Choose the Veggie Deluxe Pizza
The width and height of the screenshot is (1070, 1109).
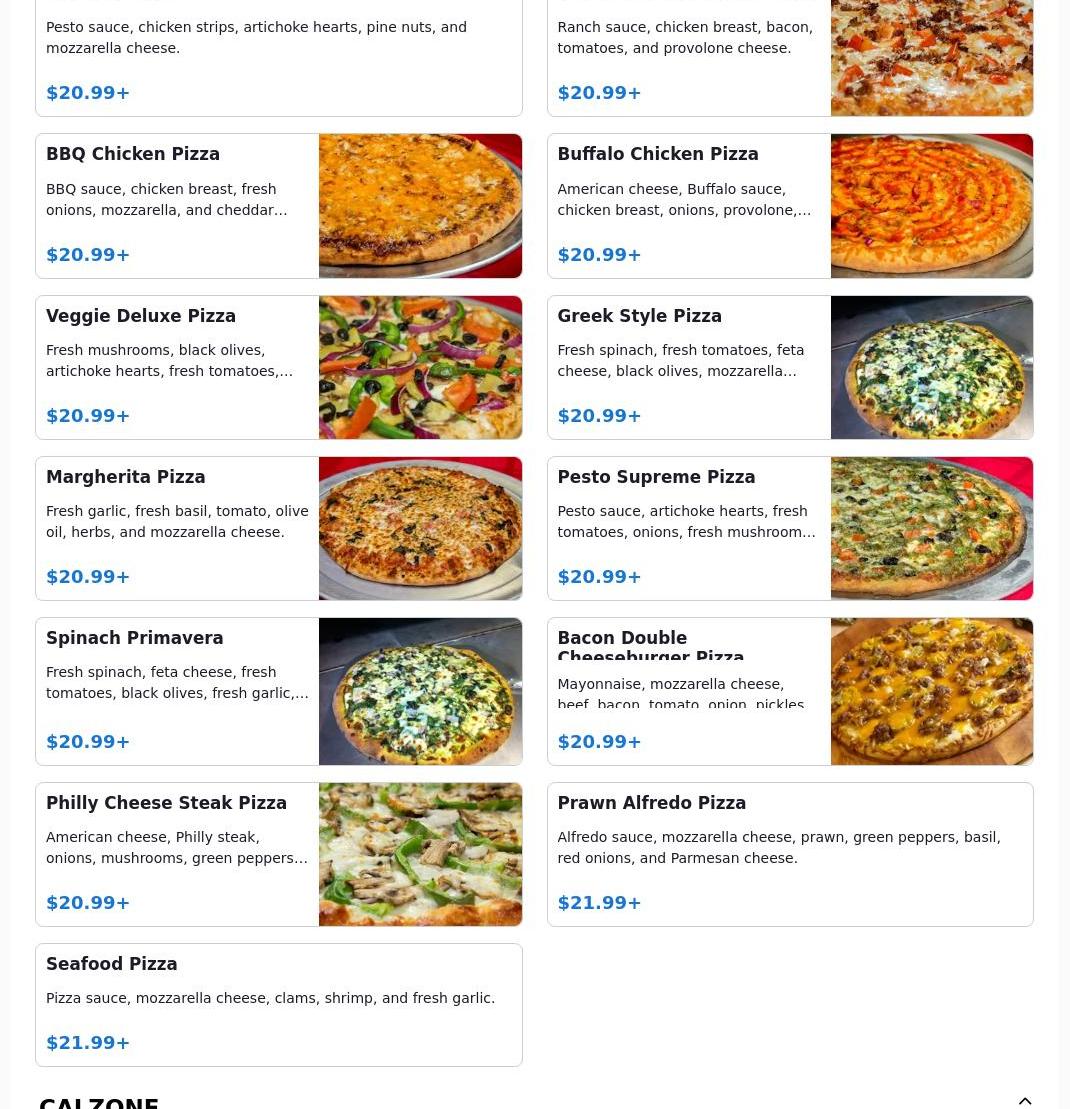(278, 367)
